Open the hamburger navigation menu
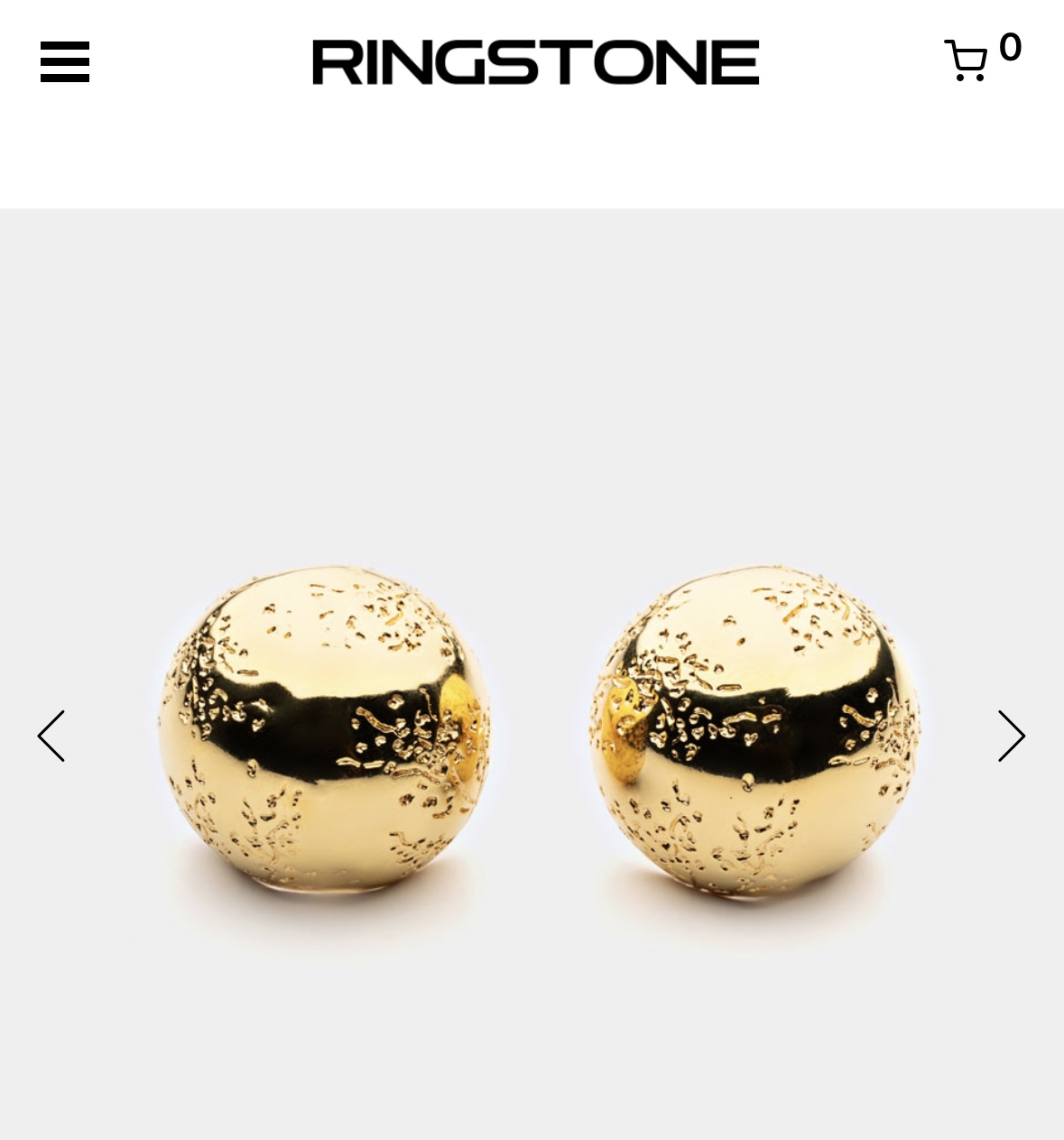This screenshot has width=1064, height=1140. 65,62
